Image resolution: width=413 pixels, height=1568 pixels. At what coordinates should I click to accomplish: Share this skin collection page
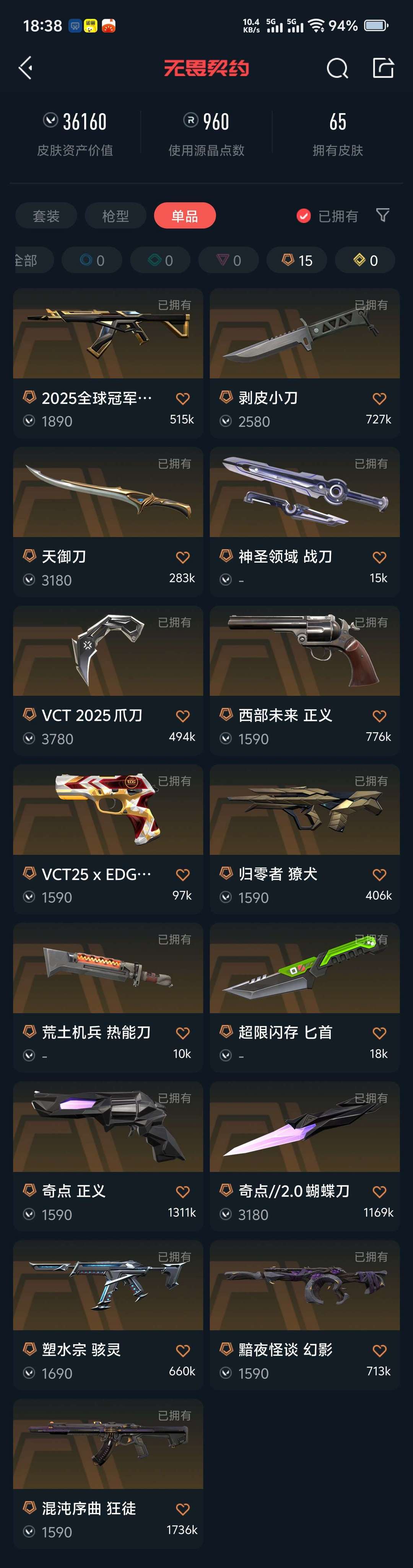383,68
